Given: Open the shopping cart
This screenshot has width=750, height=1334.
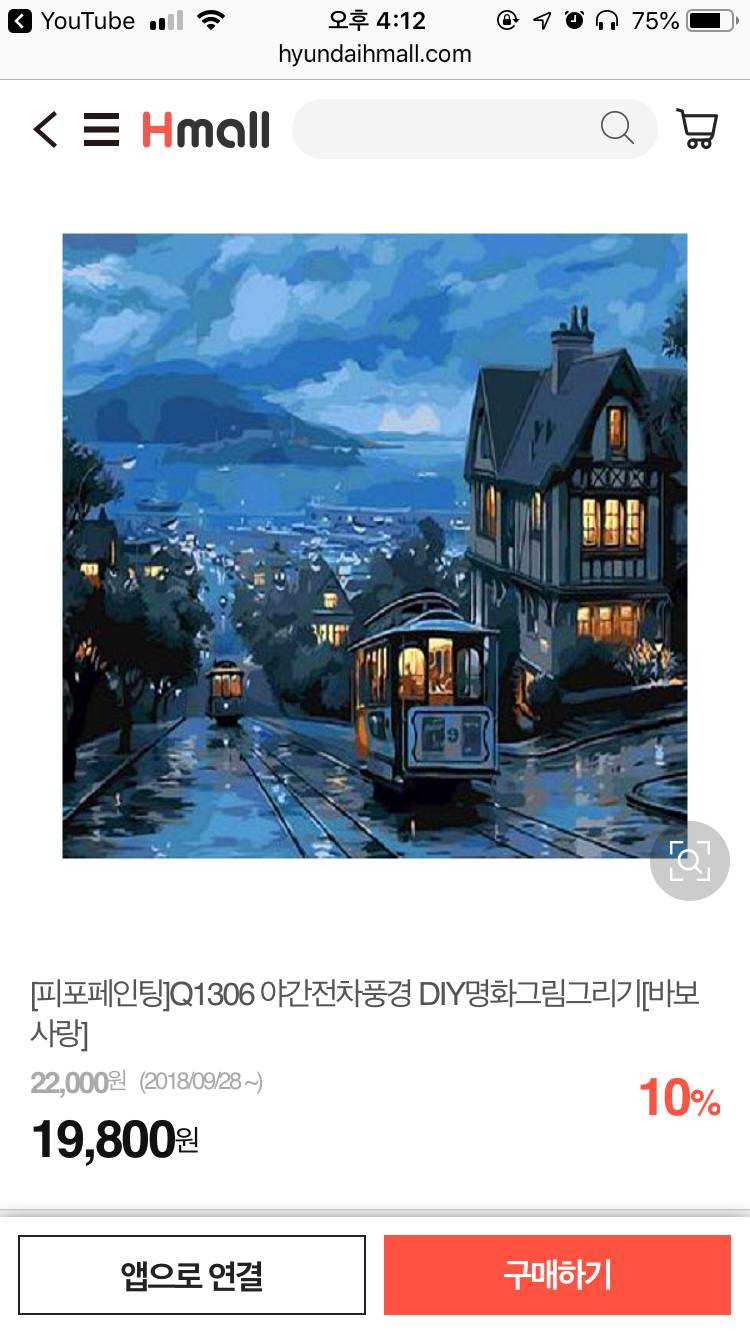Looking at the screenshot, I should [x=699, y=127].
